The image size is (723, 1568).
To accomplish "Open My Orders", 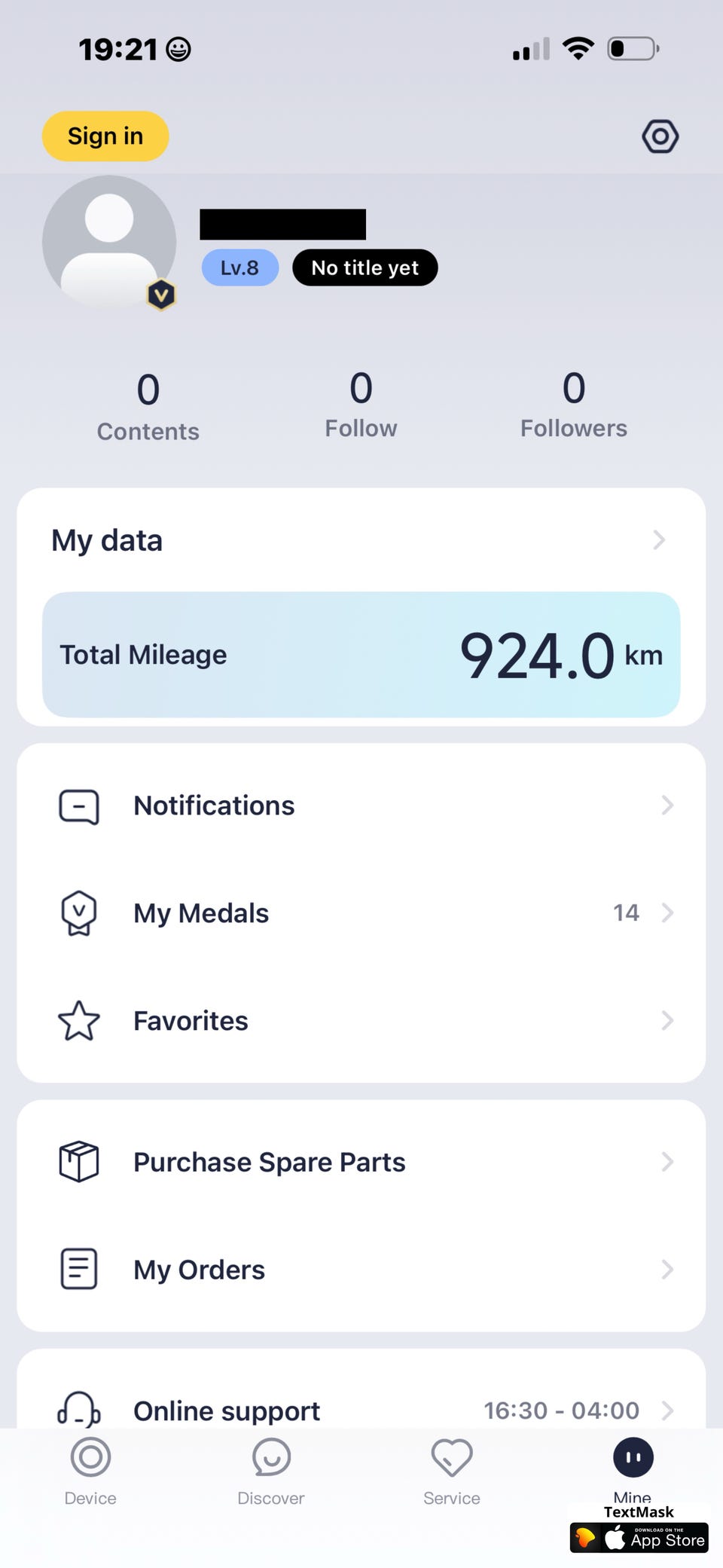I will coord(361,1270).
